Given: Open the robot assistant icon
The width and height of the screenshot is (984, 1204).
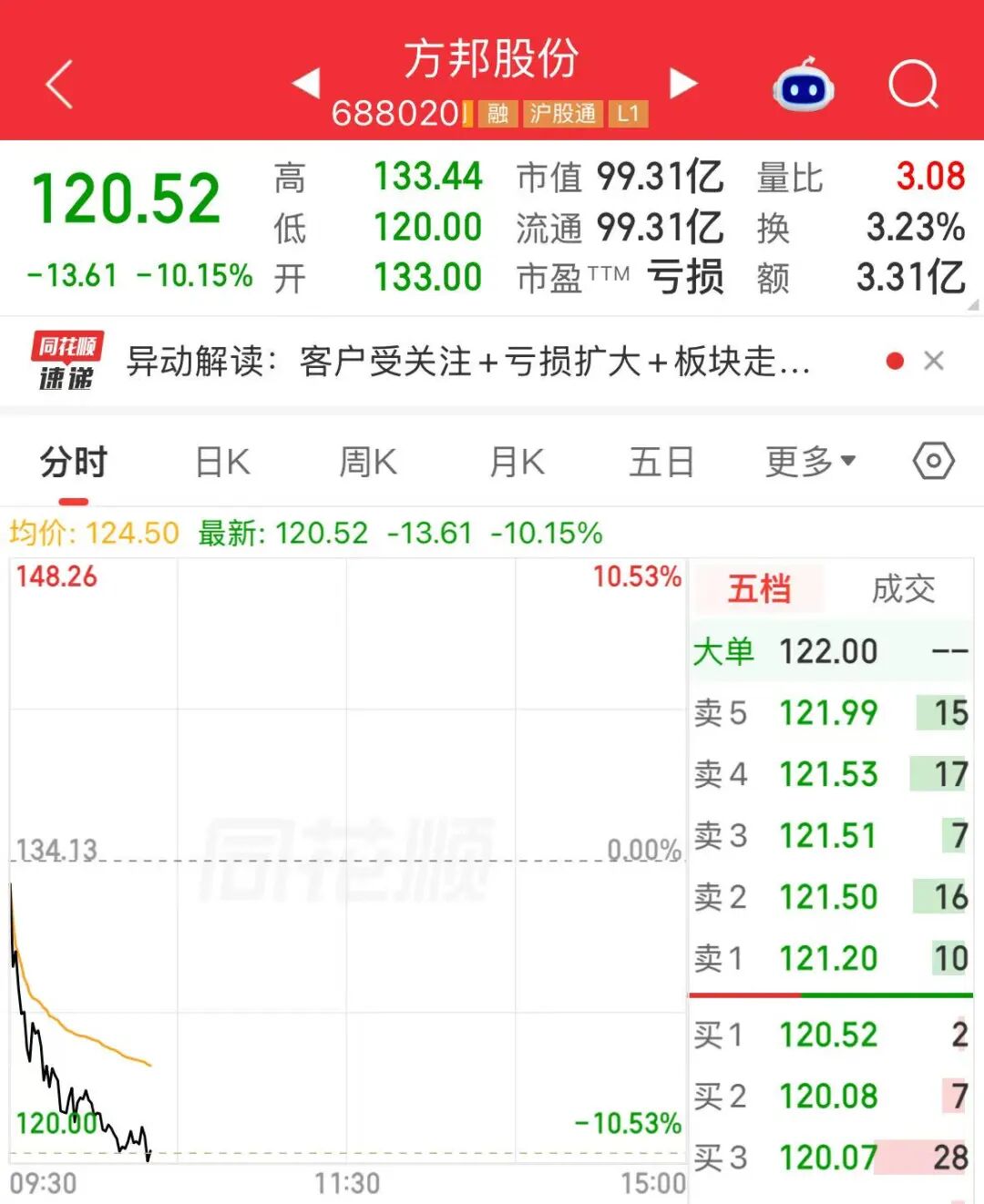Looking at the screenshot, I should (803, 85).
